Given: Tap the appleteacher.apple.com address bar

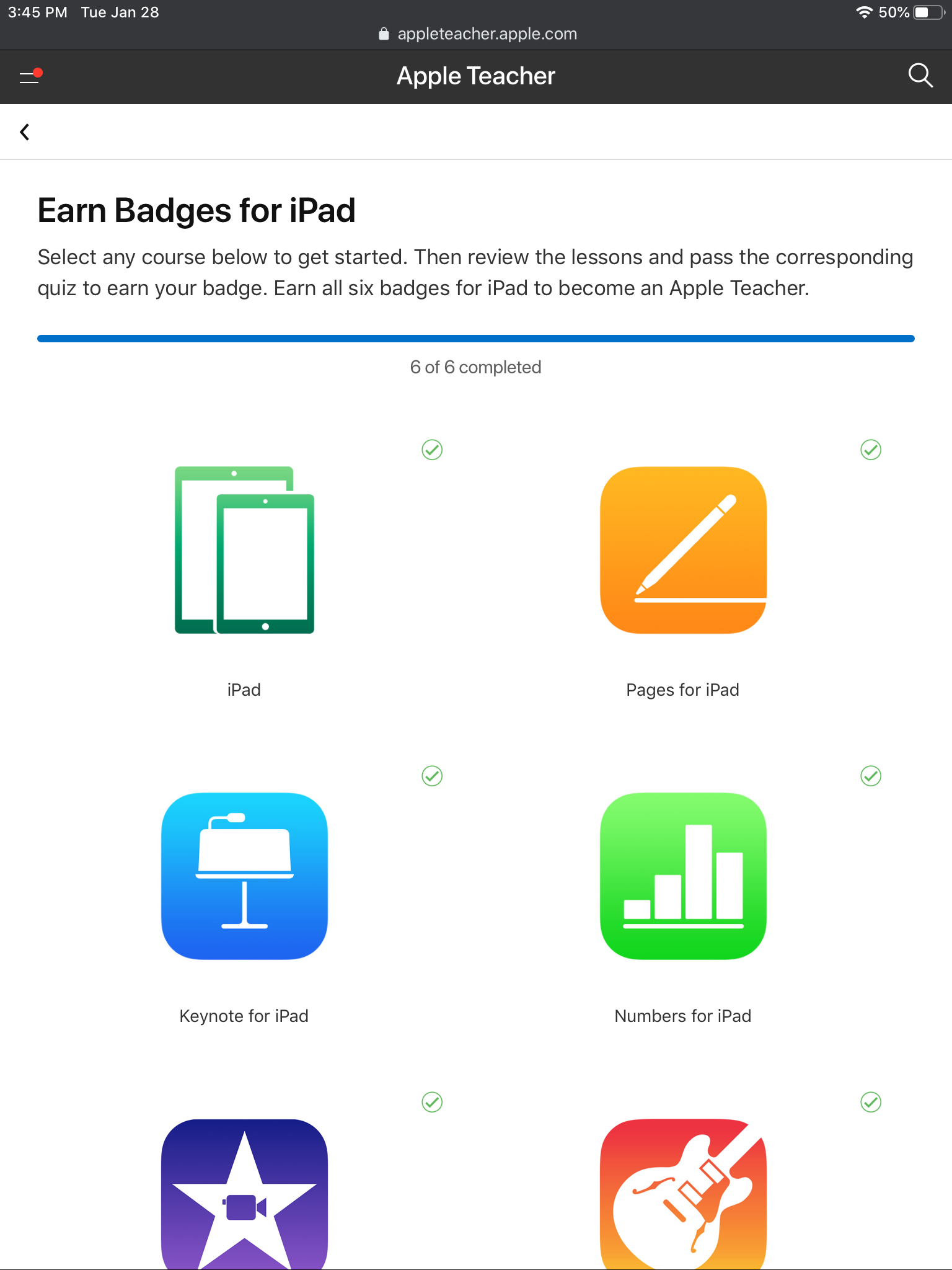Looking at the screenshot, I should coord(477,34).
